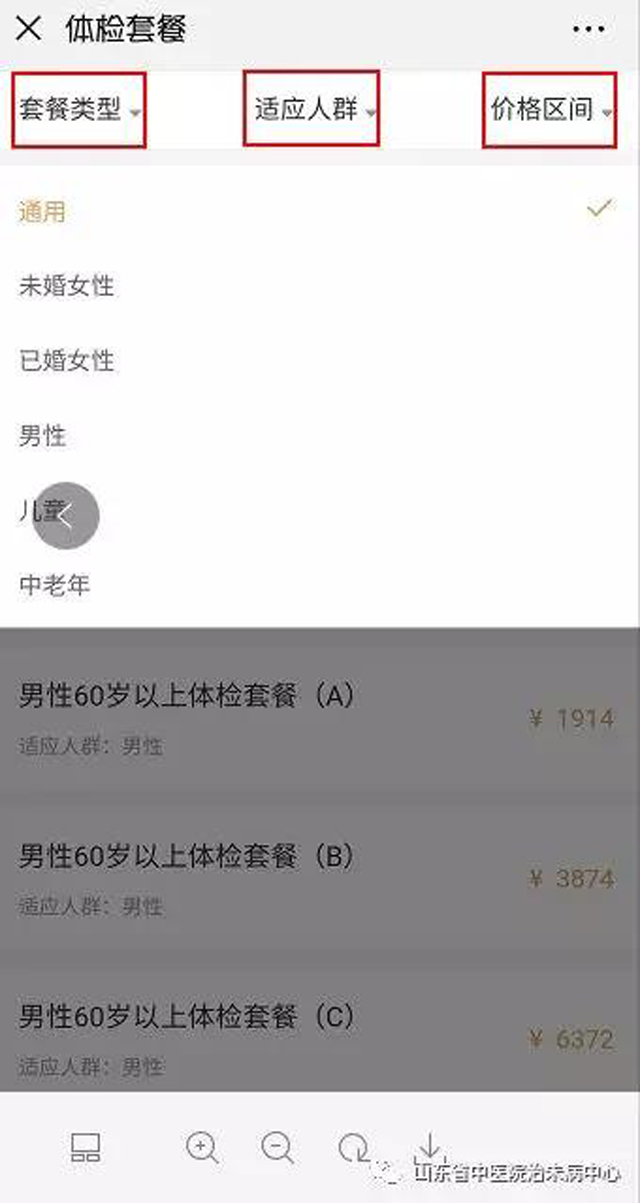This screenshot has height=1203, width=640.
Task: Rotate the image
Action: click(x=353, y=1147)
